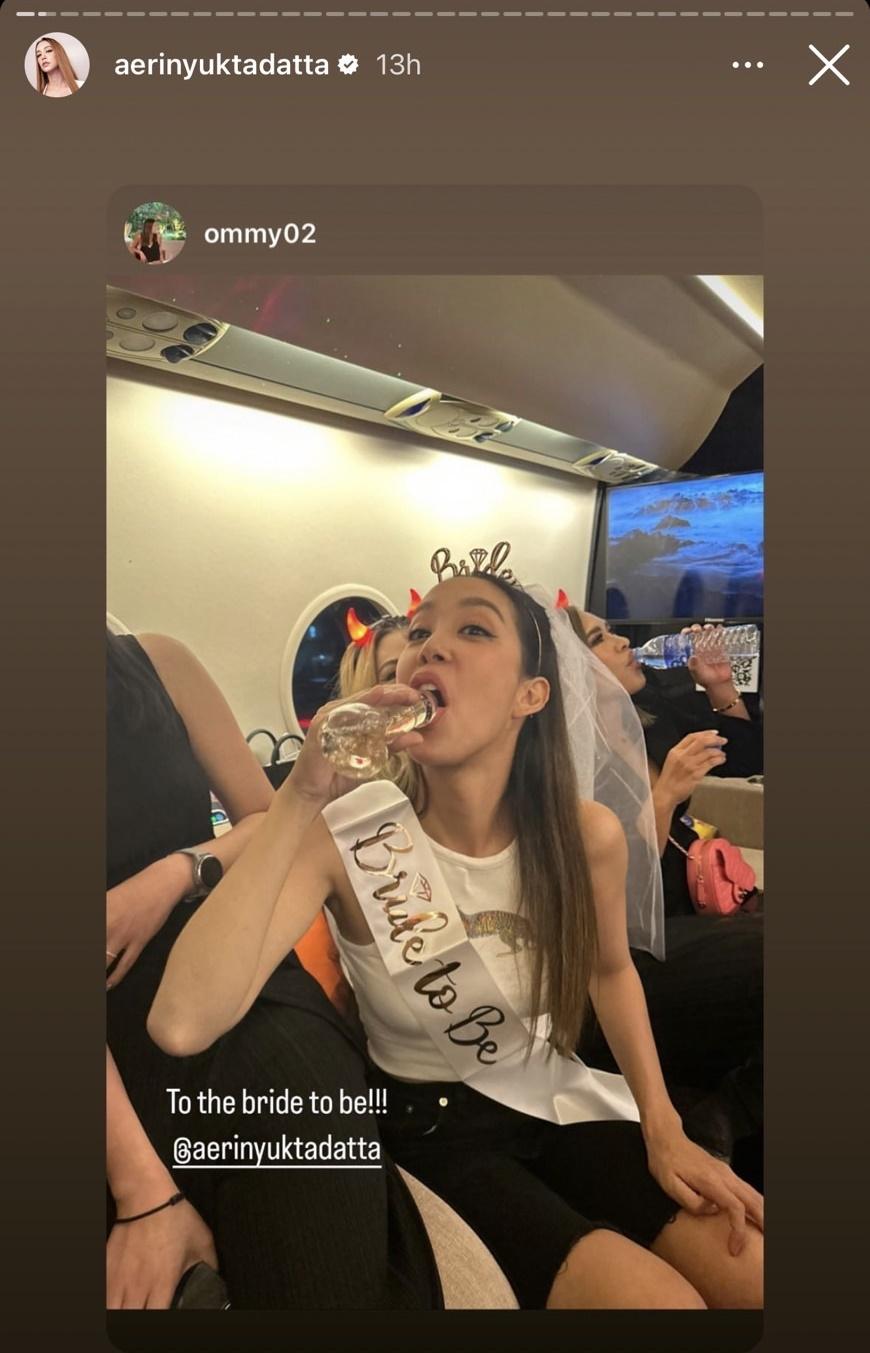The width and height of the screenshot is (870, 1353).
Task: Tap the @aerinyuktadatta mention on the photo
Action: point(277,1150)
